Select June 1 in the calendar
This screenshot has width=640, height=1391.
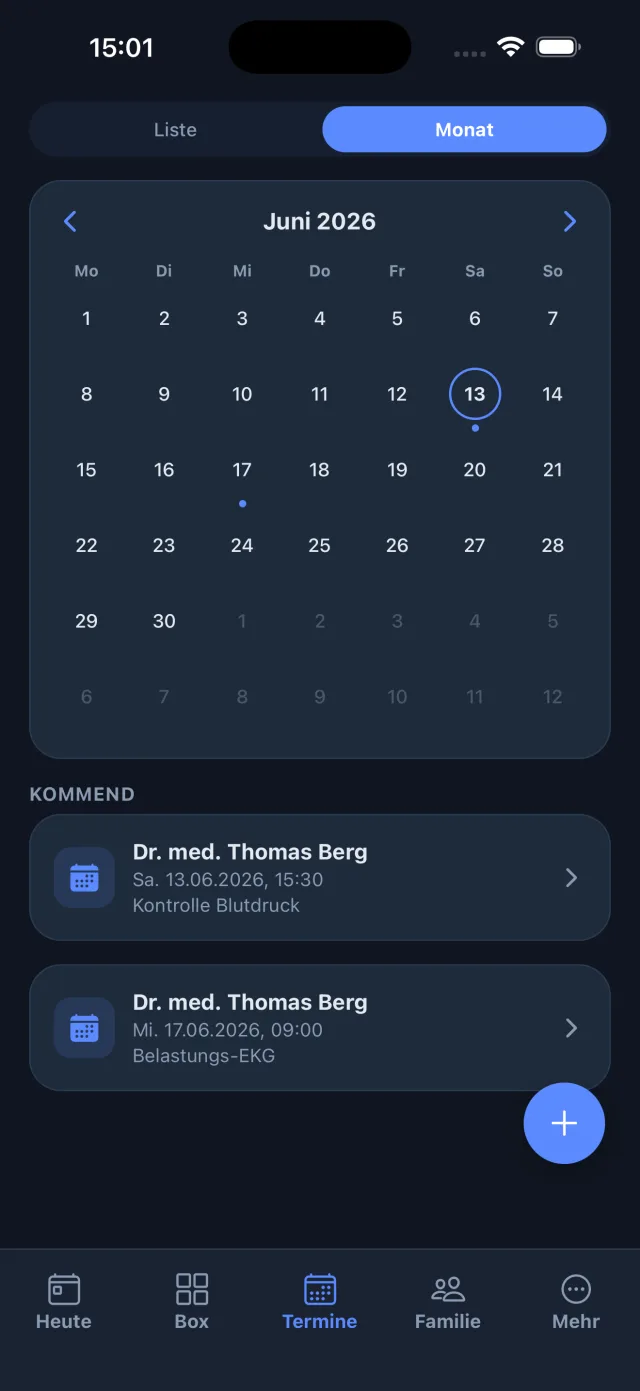click(87, 319)
